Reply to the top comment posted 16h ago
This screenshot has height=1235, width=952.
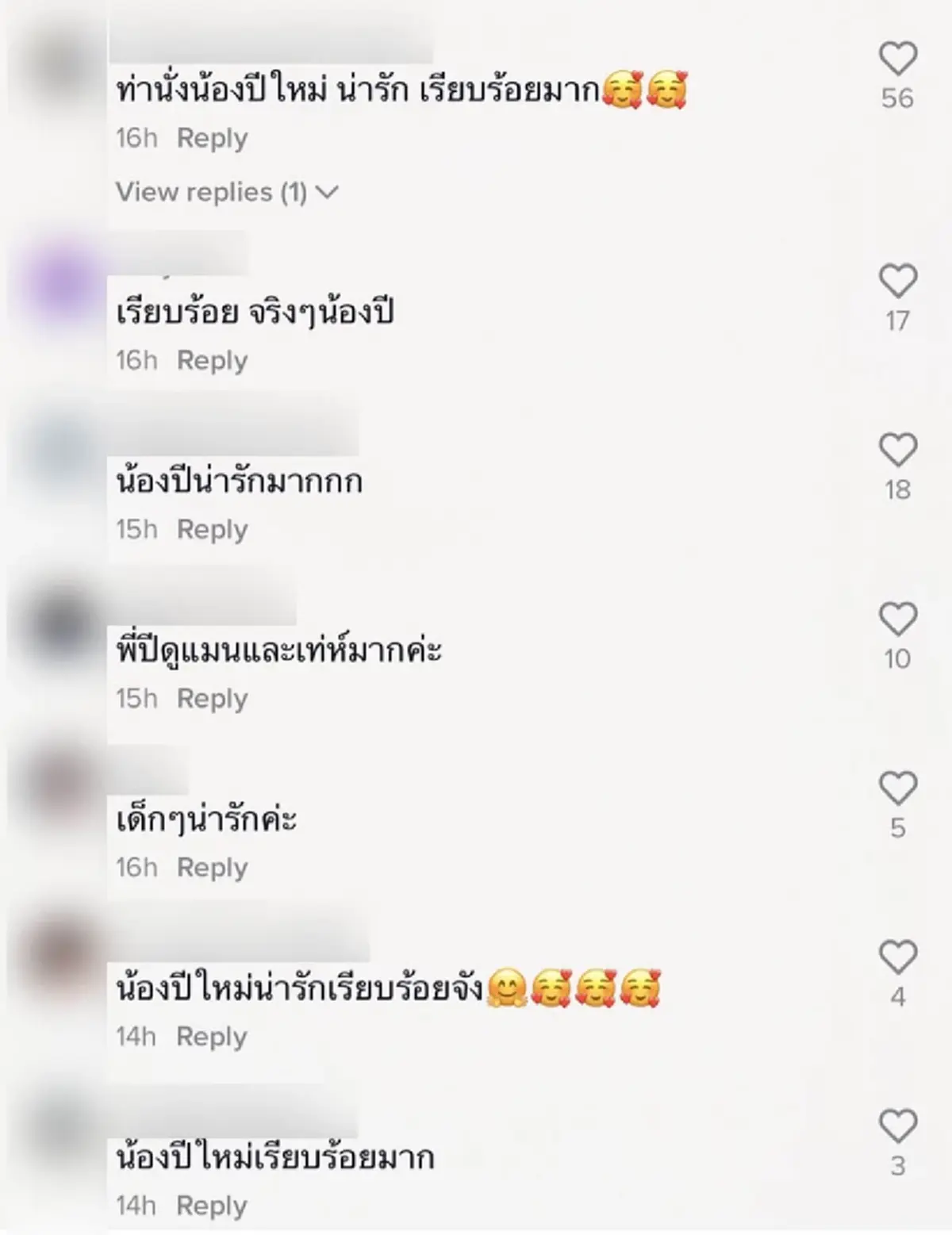(210, 136)
